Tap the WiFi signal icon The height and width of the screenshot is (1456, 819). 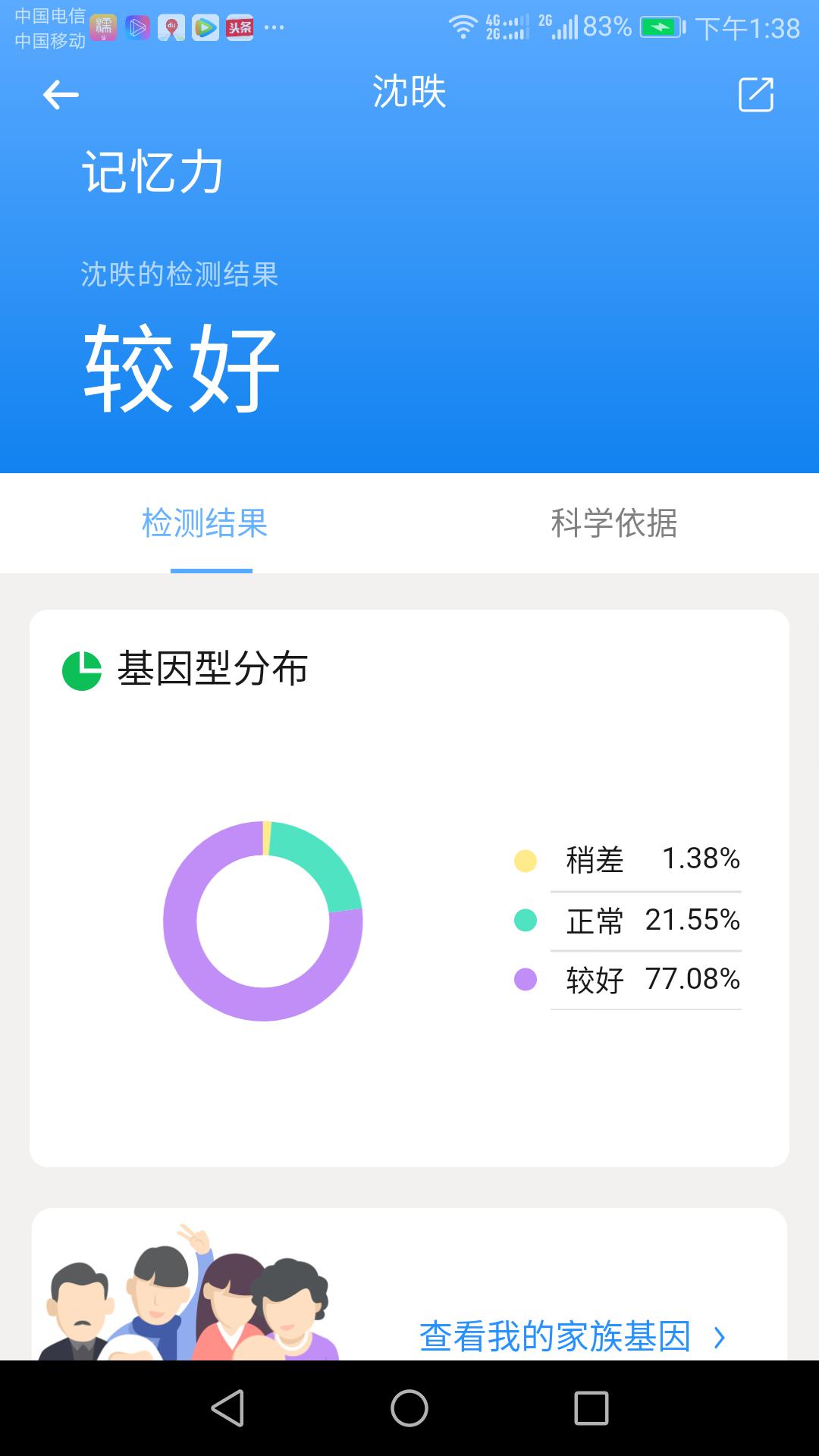462,25
